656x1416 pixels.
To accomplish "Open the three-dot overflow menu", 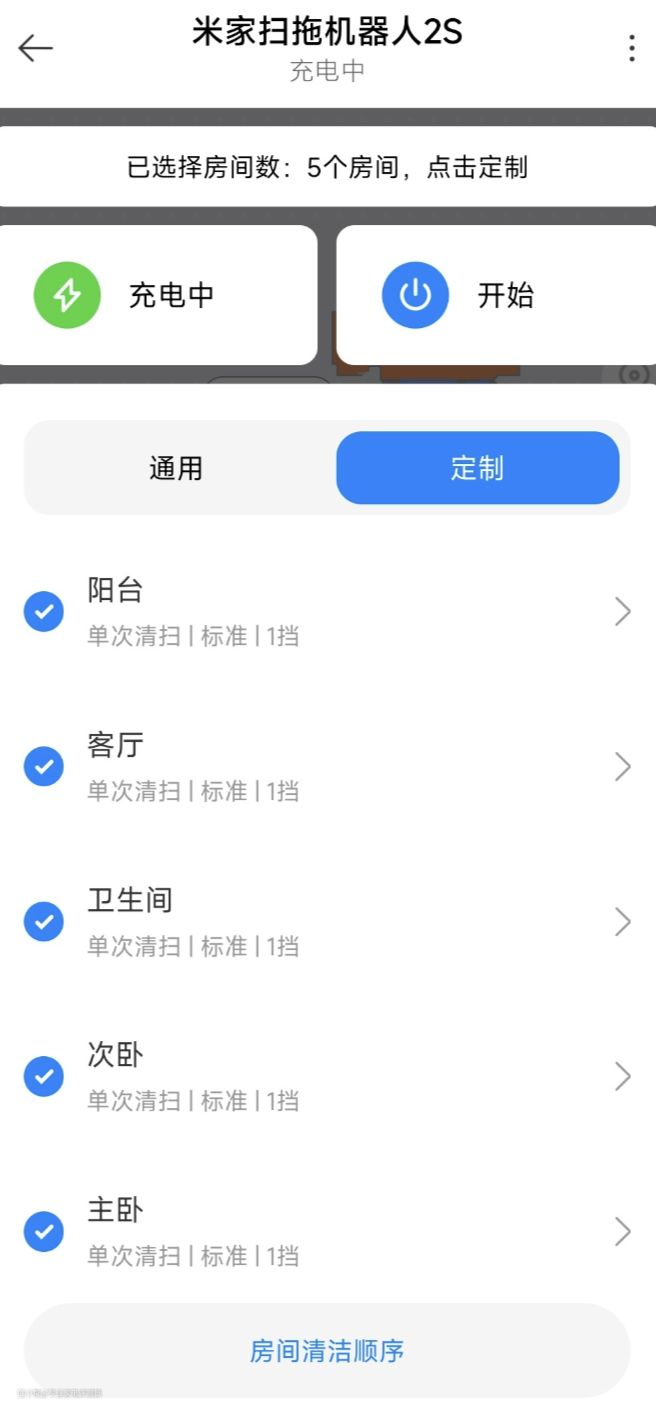I will pyautogui.click(x=631, y=48).
